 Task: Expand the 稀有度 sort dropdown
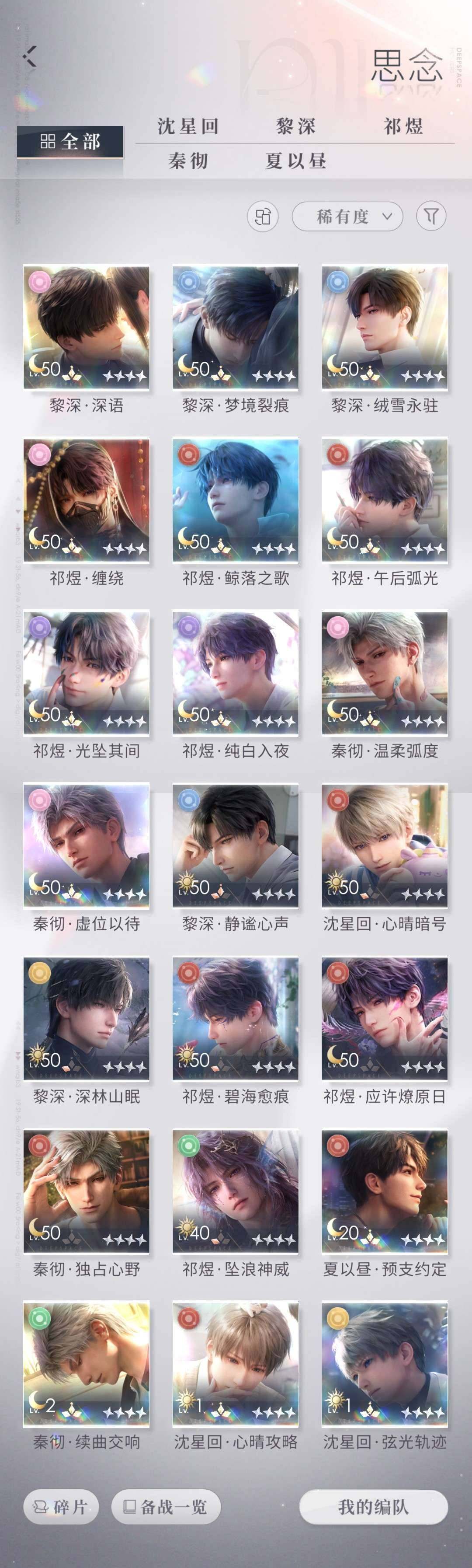tap(347, 216)
